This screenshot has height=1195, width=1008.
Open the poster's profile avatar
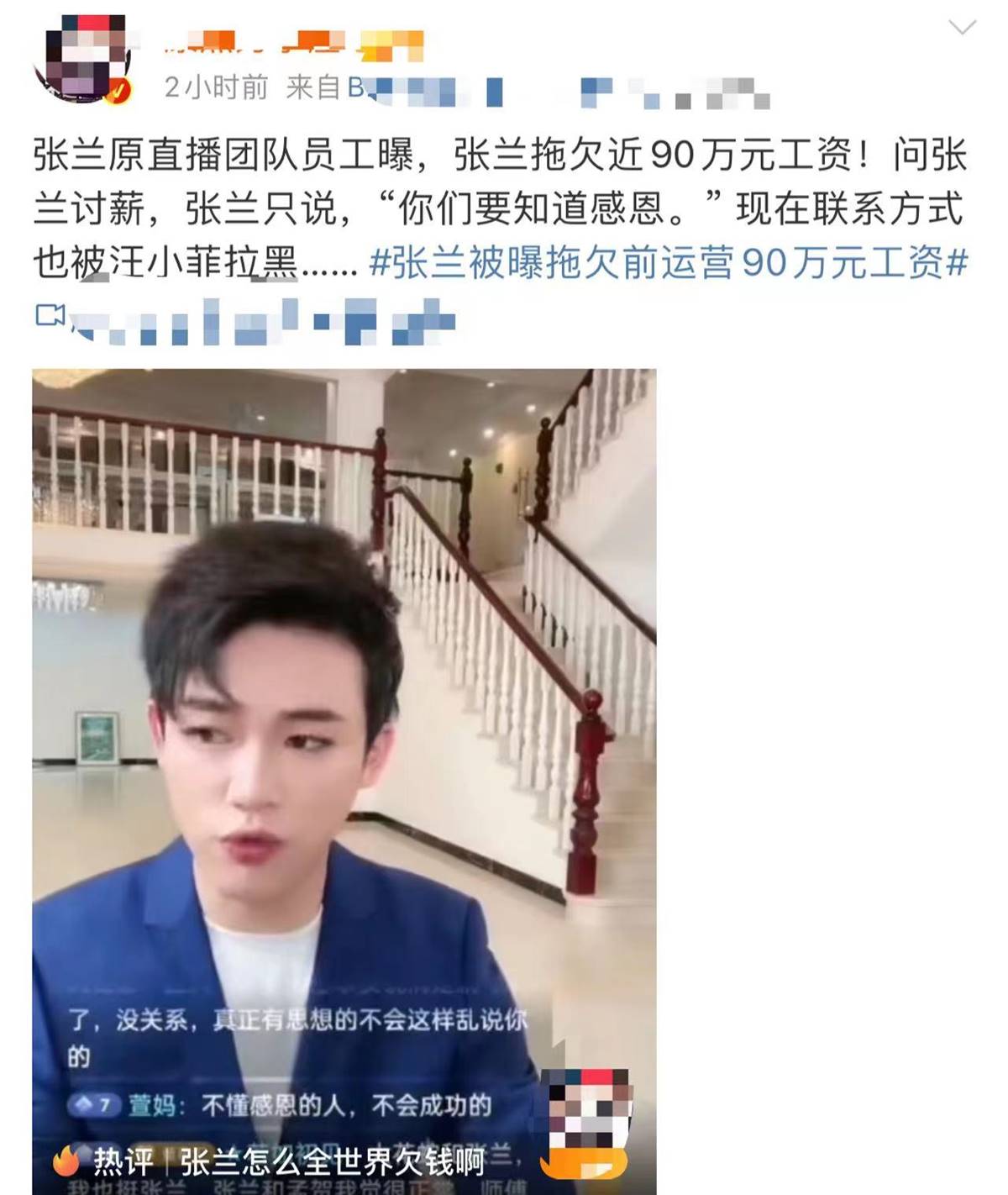(x=84, y=59)
